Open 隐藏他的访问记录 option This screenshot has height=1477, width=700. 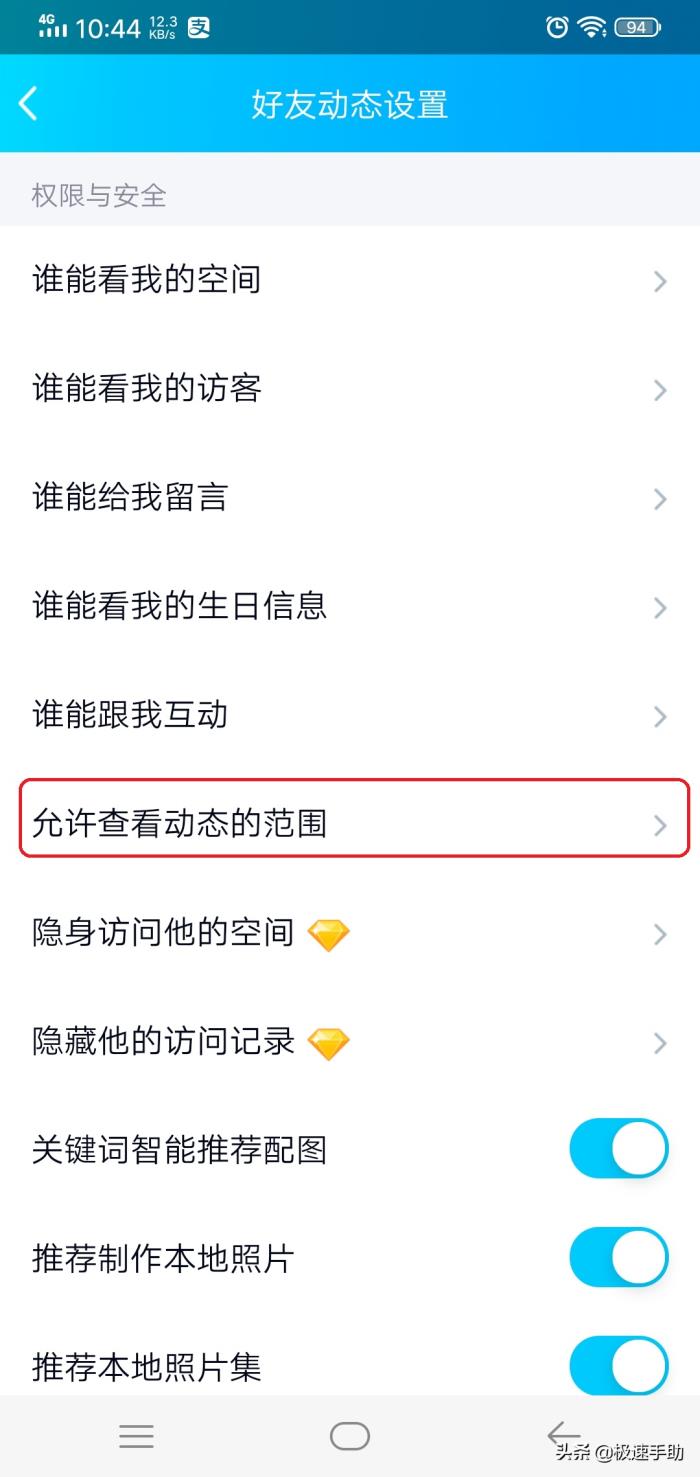coord(350,1043)
